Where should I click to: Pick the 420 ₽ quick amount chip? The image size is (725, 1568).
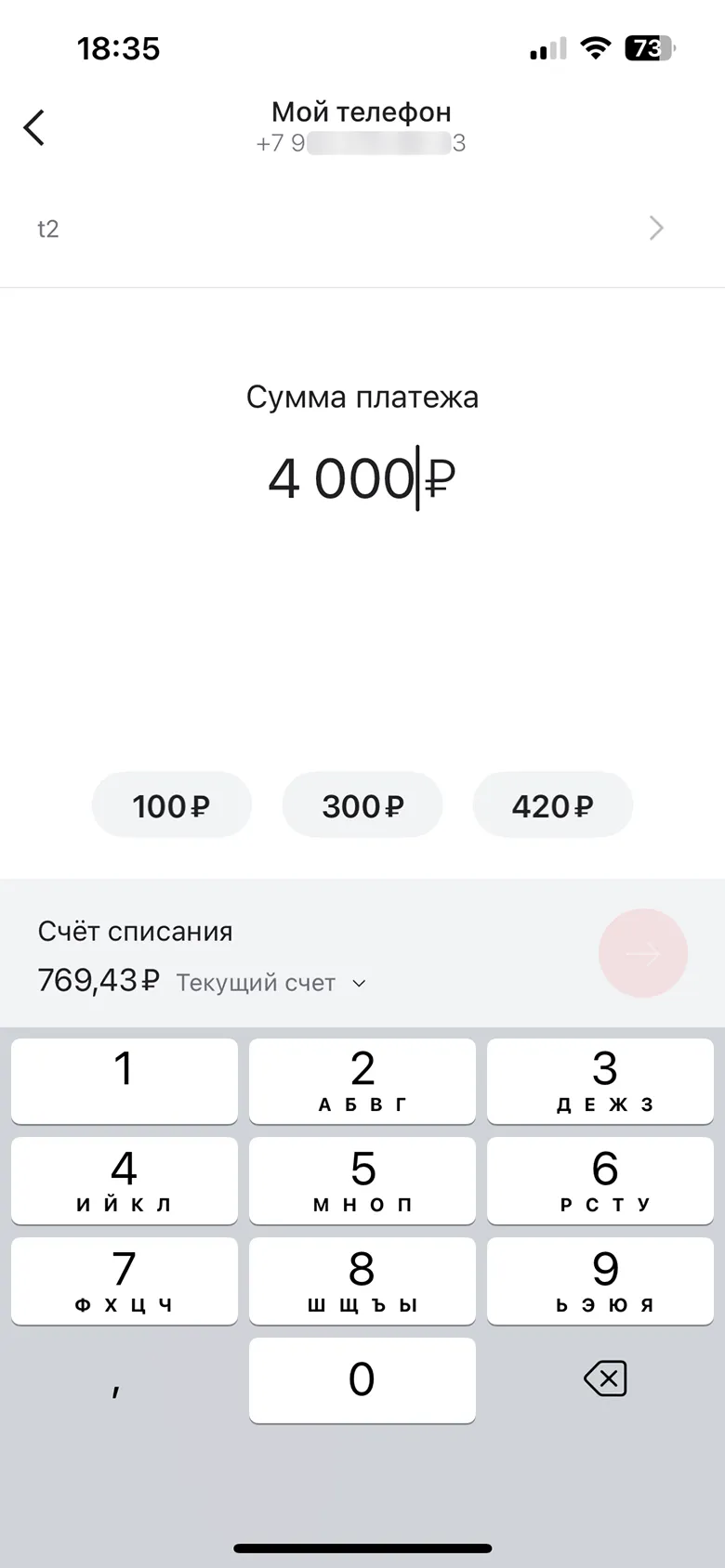coord(552,805)
